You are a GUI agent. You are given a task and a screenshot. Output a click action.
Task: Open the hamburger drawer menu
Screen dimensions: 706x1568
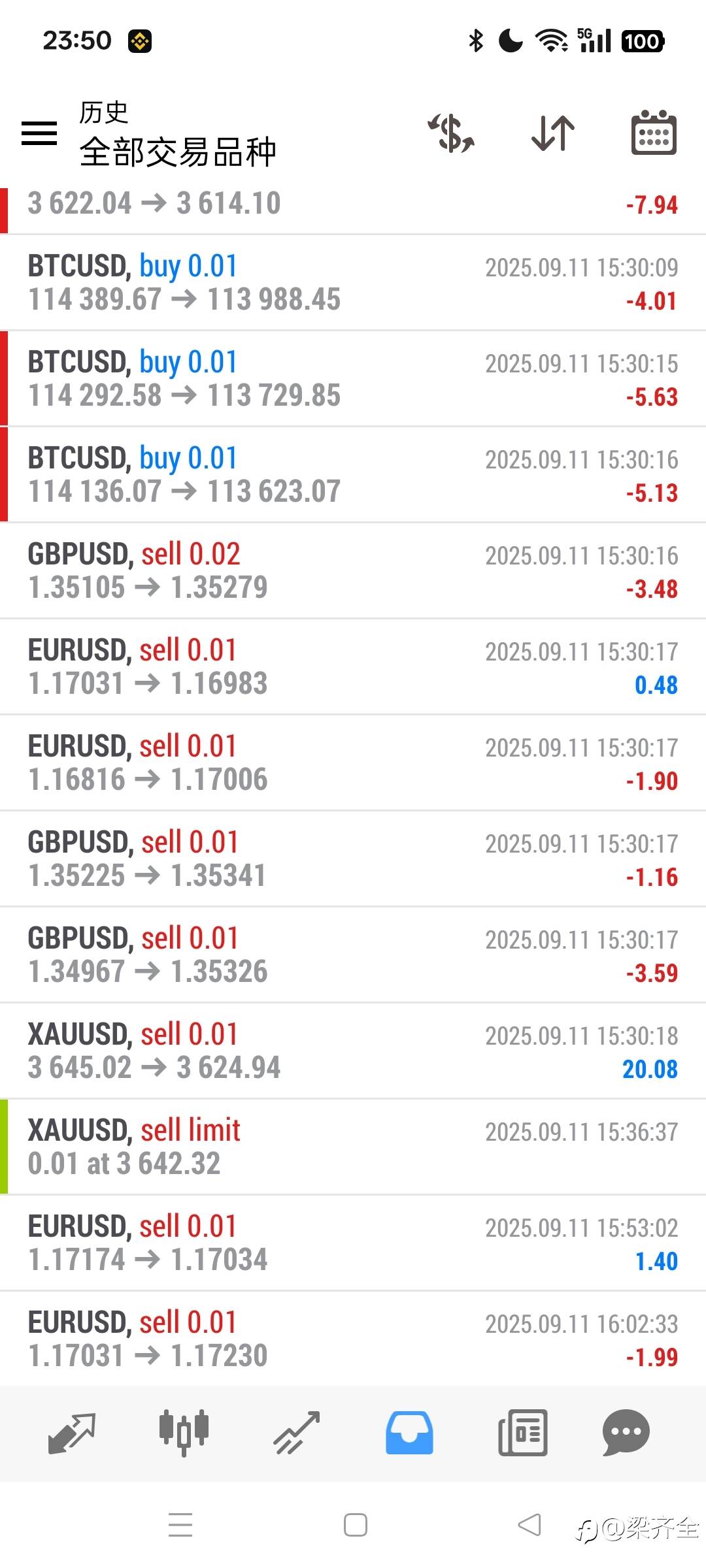point(39,133)
